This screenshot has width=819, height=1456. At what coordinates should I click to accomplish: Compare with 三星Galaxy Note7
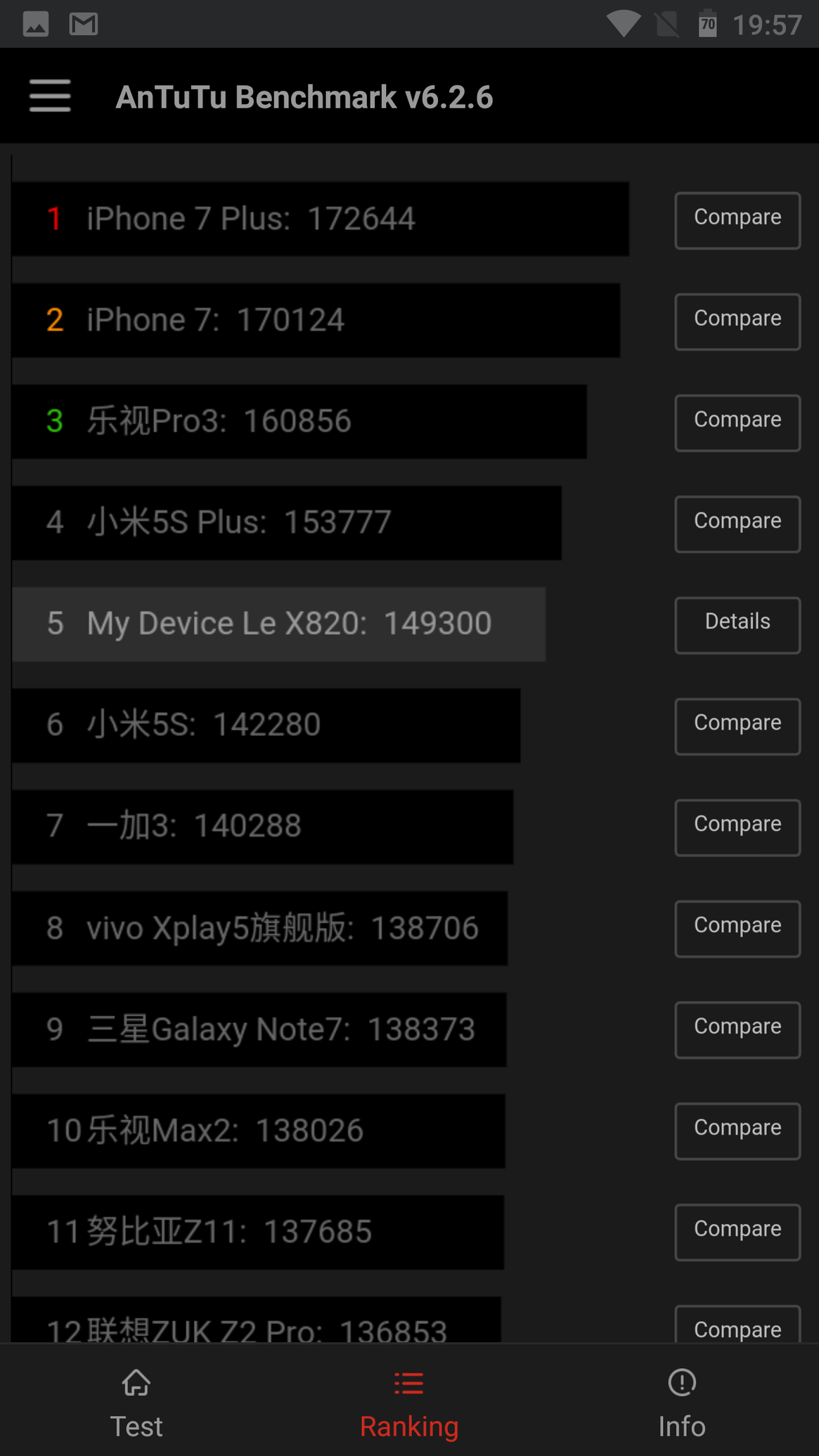[737, 1030]
